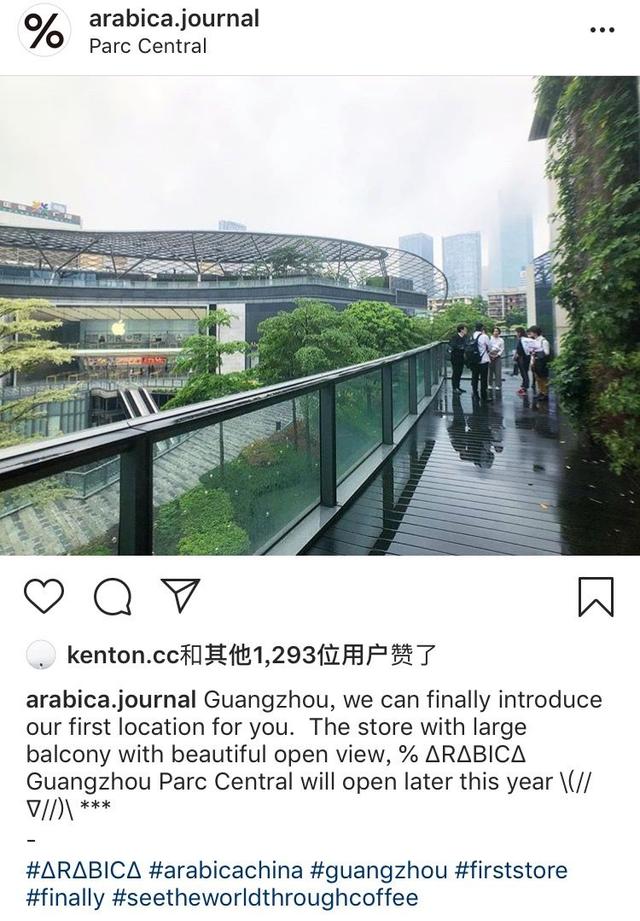The width and height of the screenshot is (640, 921).
Task: Open the arabica.journal username in the header
Action: coord(174,18)
